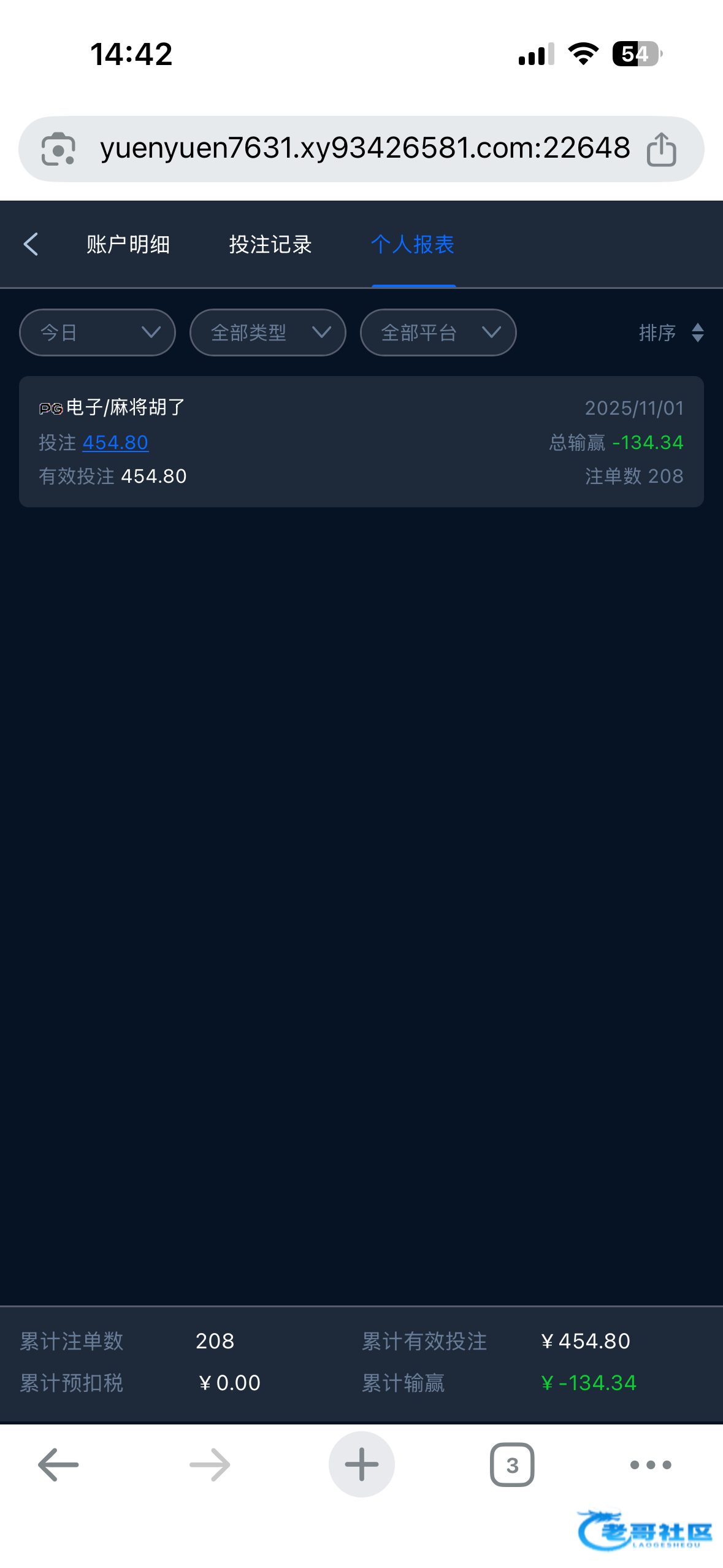Show the open tabs switcher
Viewport: 723px width, 1568px height.
512,1464
